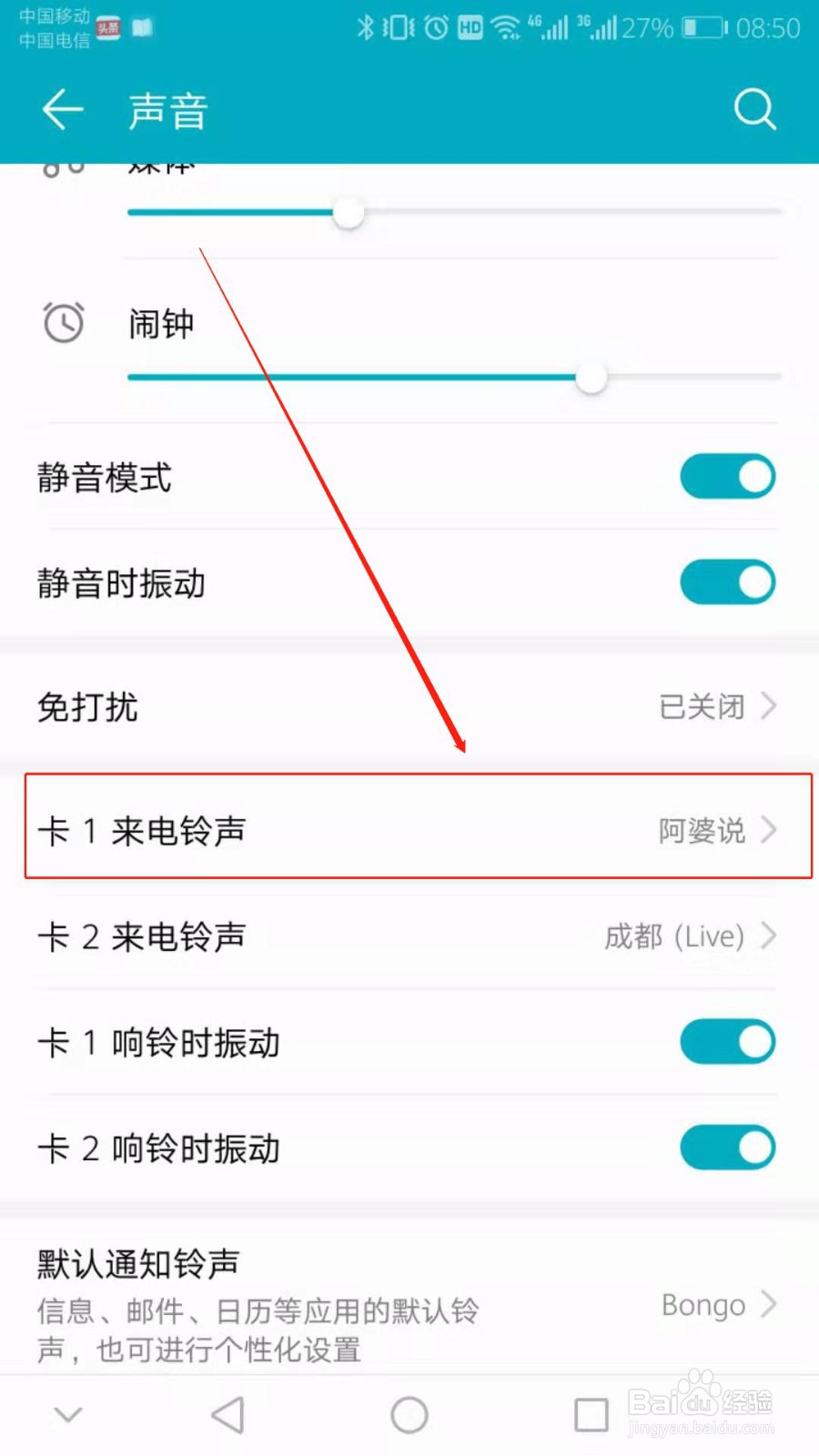The width and height of the screenshot is (819, 1456).
Task: Tap the home circle navigation button
Action: click(x=409, y=1414)
